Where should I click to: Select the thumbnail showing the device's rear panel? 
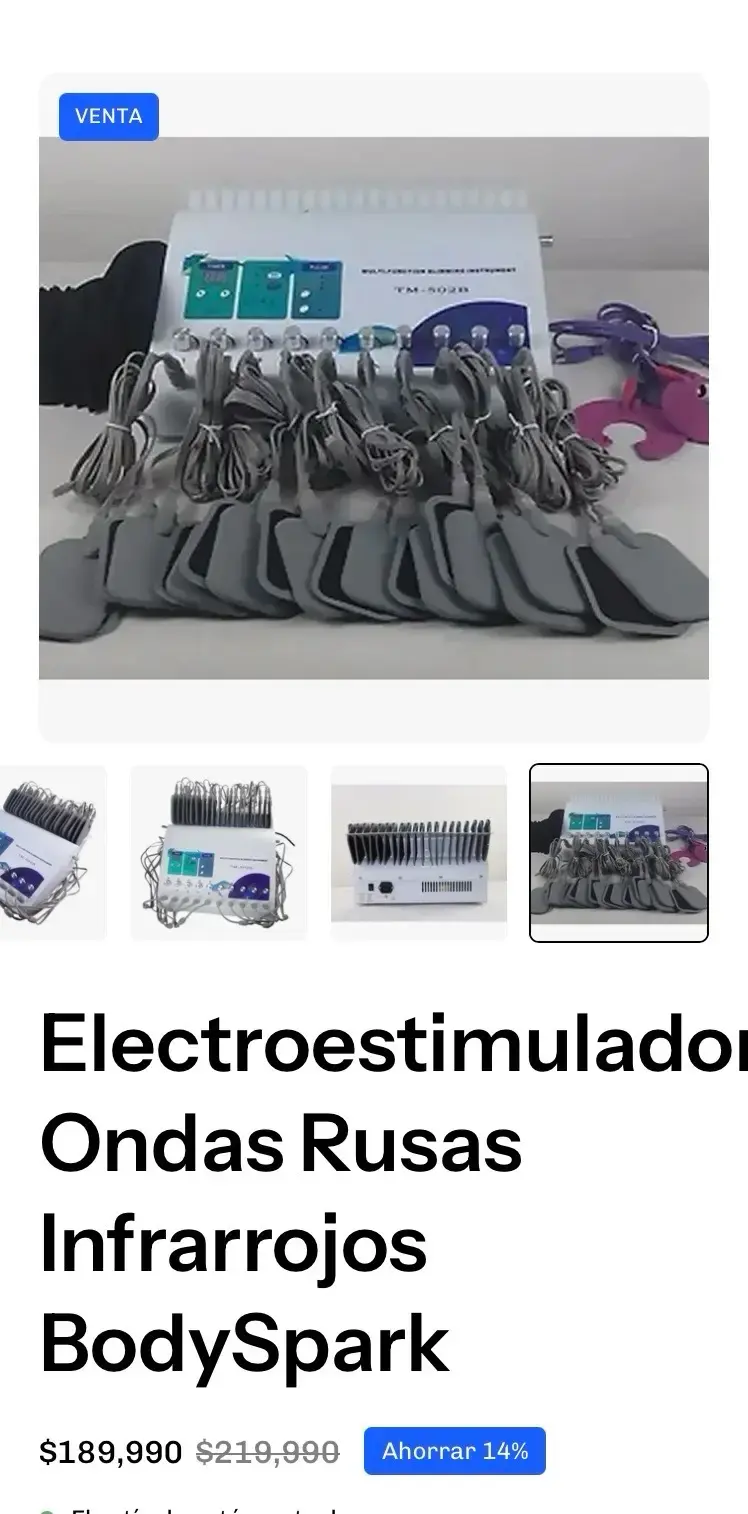point(419,853)
